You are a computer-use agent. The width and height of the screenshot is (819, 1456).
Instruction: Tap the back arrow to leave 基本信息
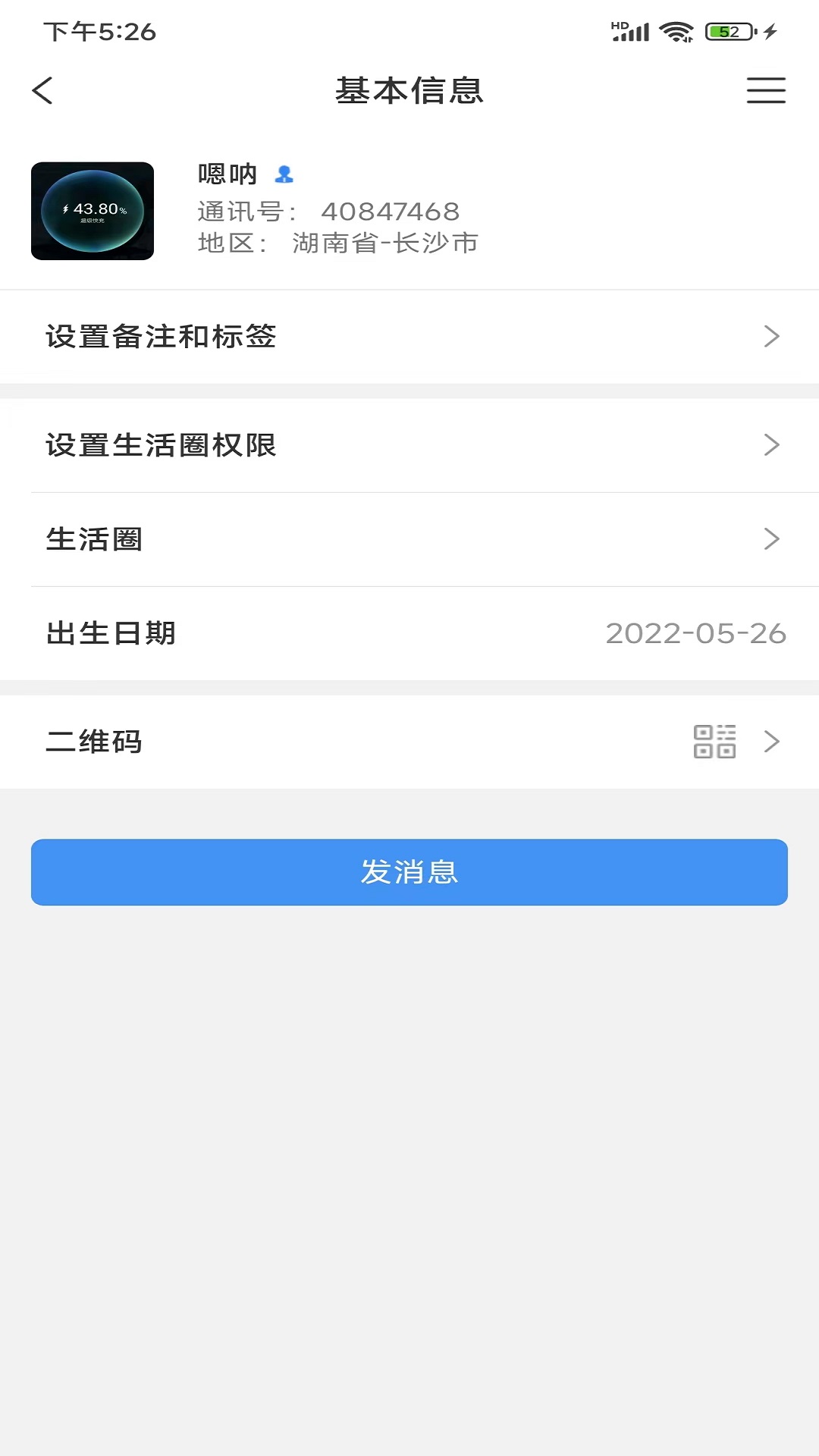pos(42,90)
